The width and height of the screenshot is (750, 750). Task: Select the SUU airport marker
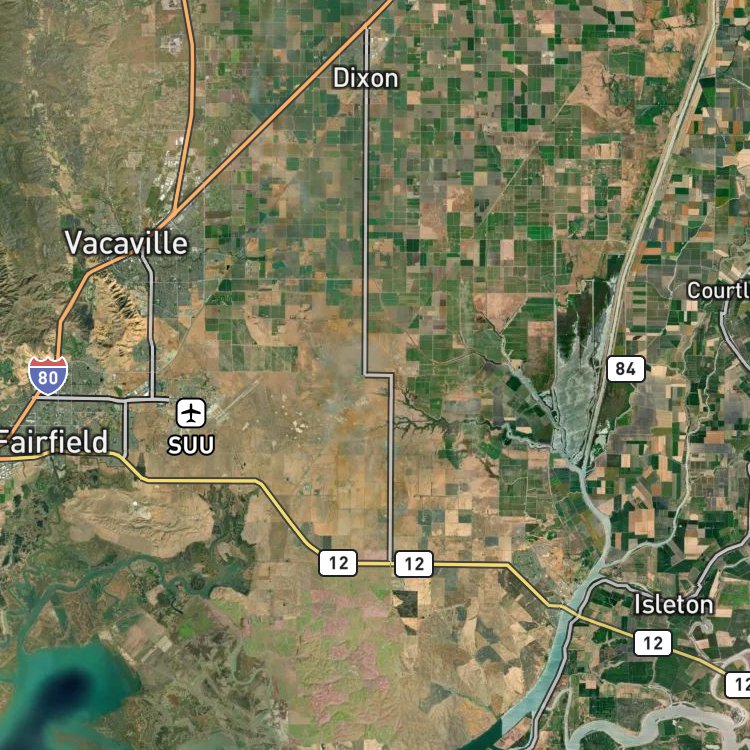point(191,413)
